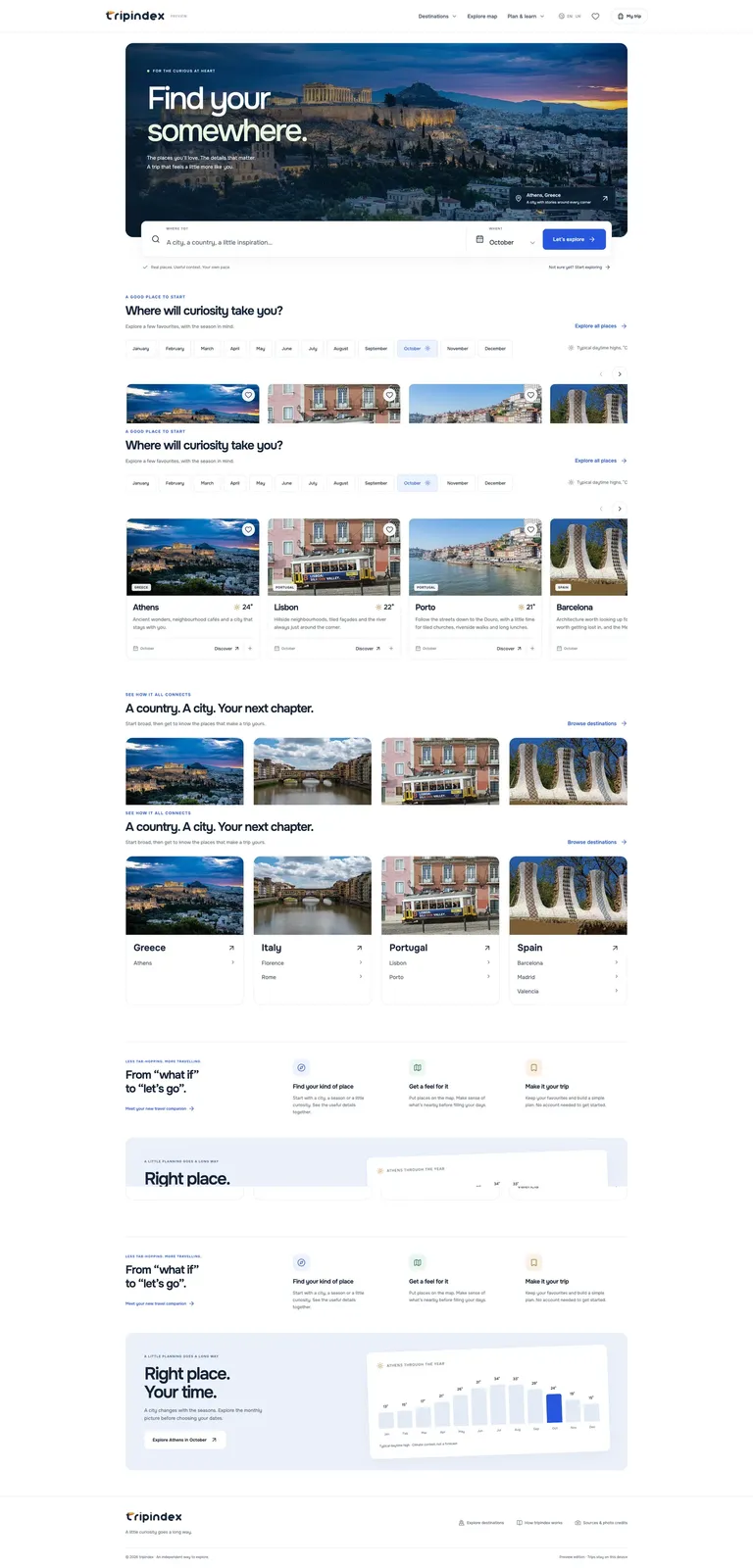The image size is (753, 1568).
Task: Open the October month picker in the search bar
Action: click(506, 240)
